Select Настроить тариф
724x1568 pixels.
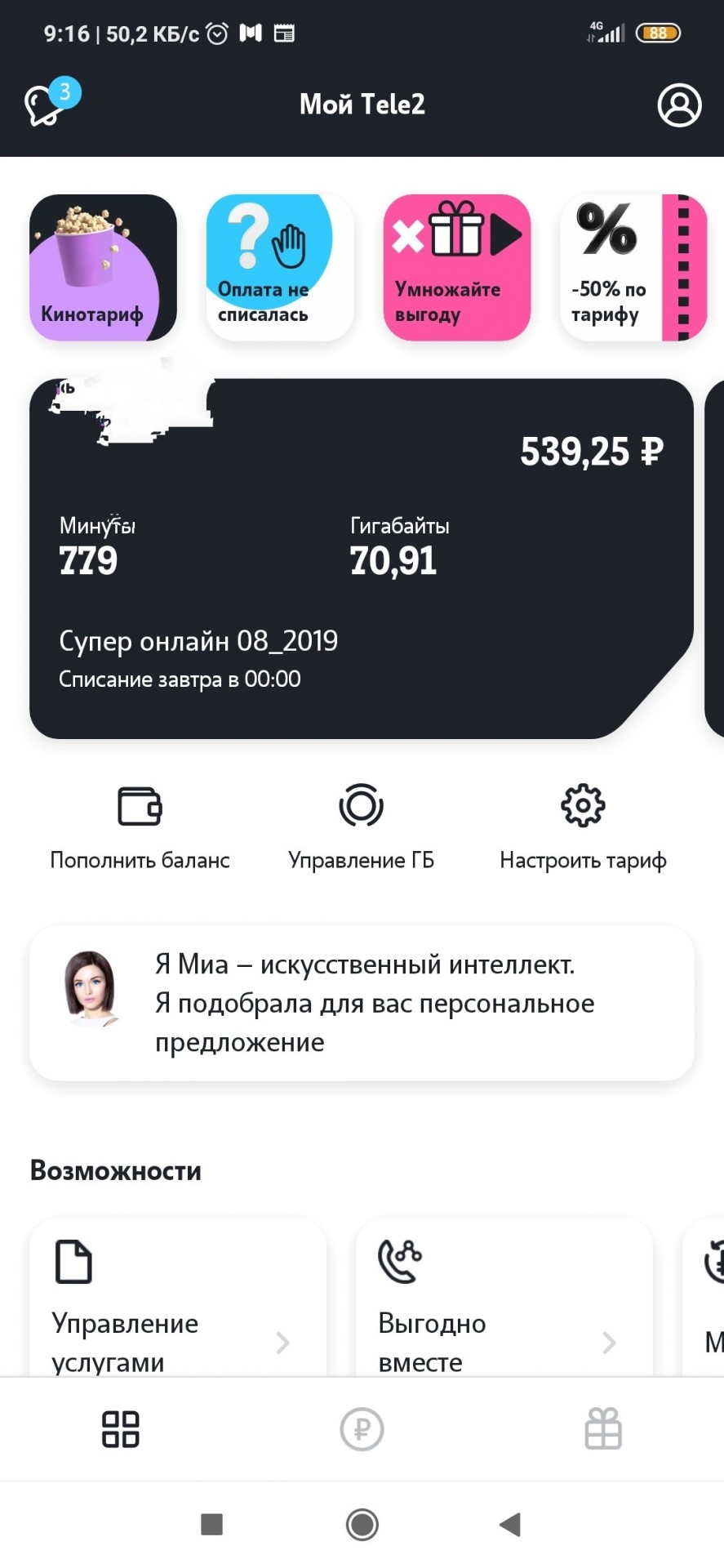pyautogui.click(x=583, y=826)
